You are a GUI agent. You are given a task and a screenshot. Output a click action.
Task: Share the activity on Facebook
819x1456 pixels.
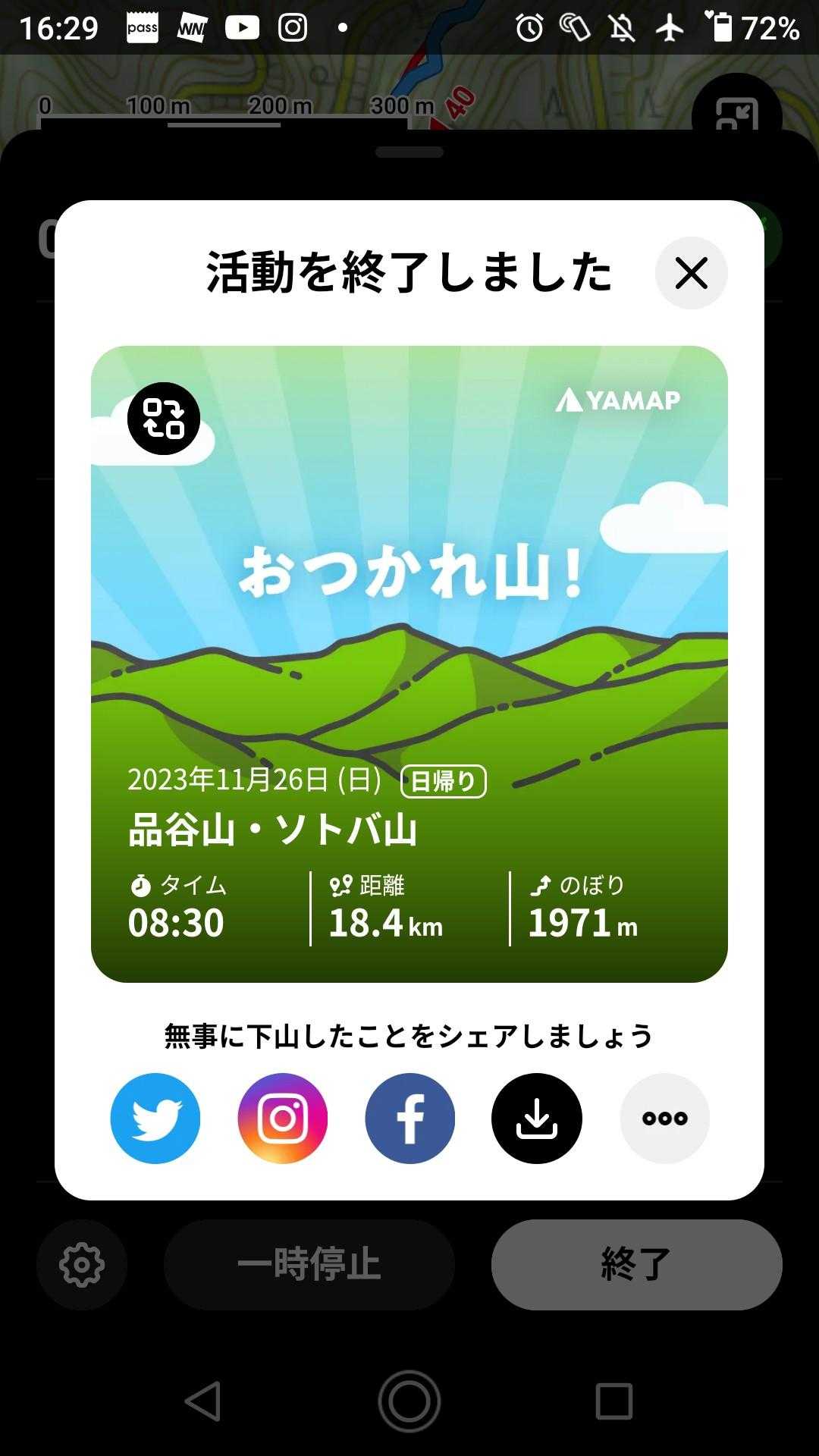[410, 1119]
